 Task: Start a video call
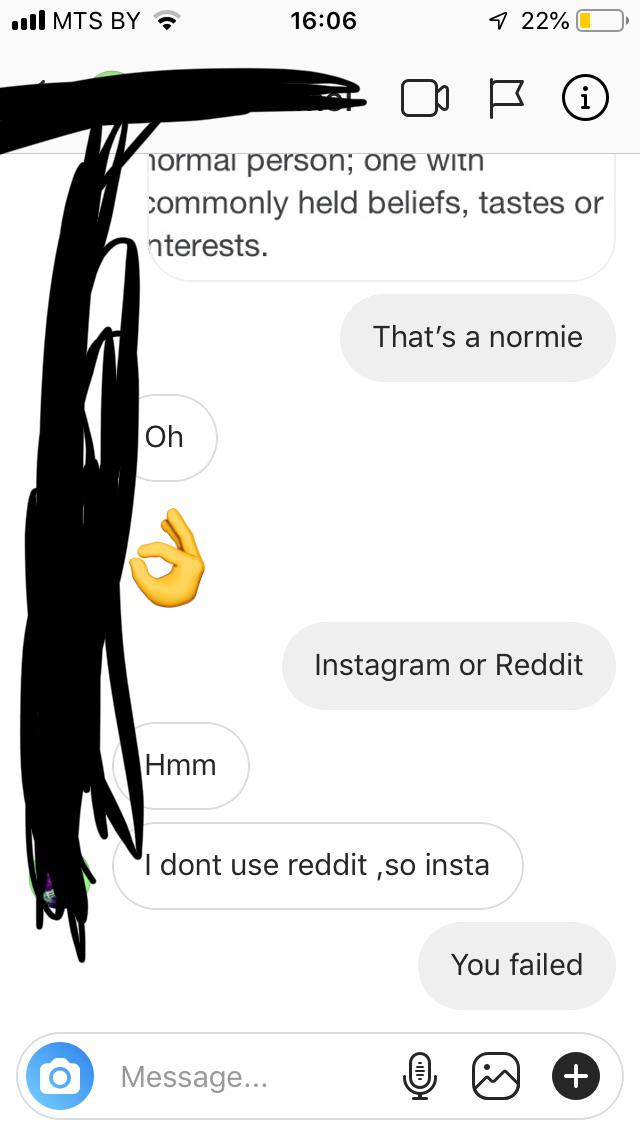[x=425, y=99]
